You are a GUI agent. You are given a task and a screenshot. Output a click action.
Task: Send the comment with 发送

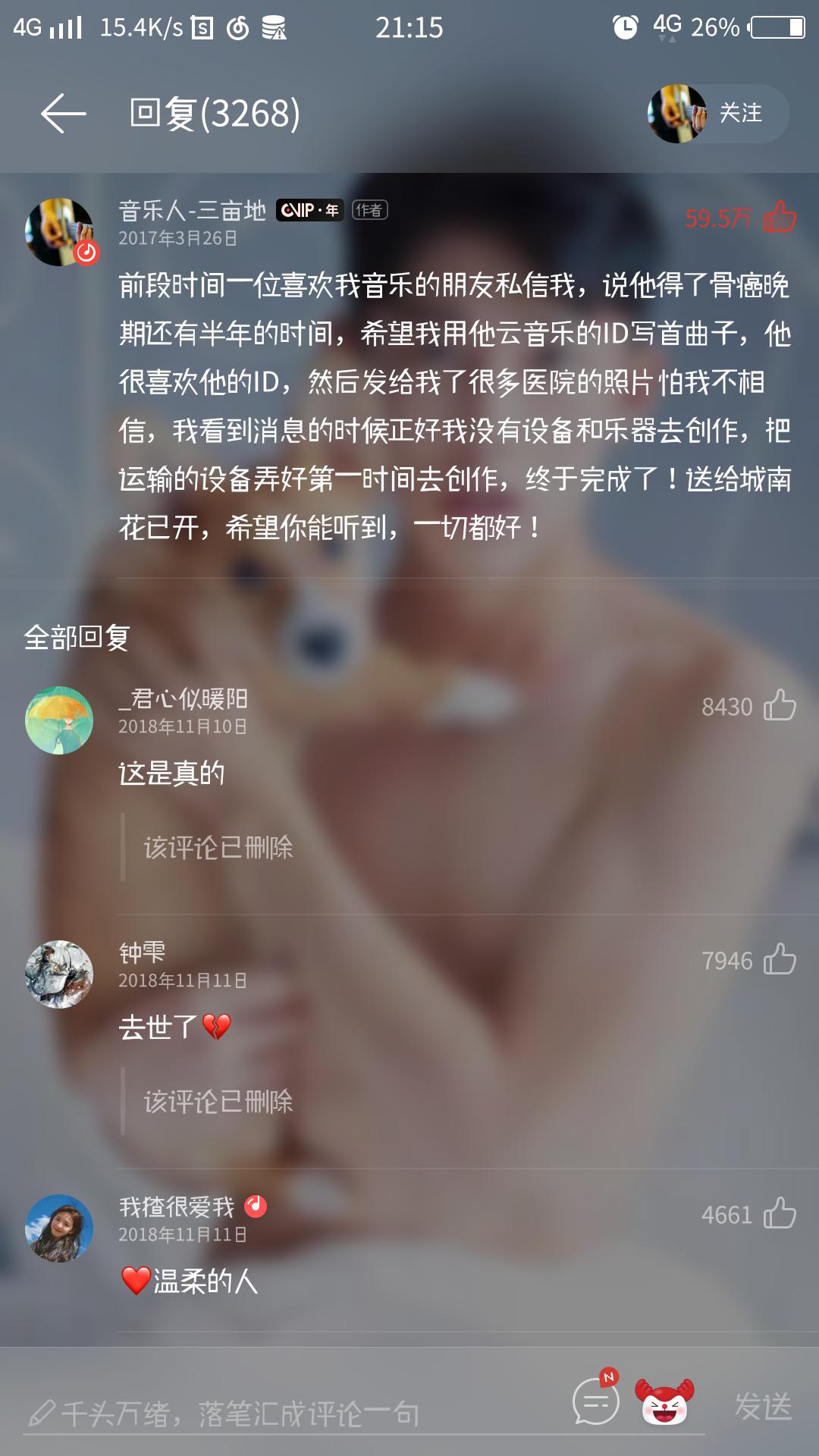click(764, 1406)
